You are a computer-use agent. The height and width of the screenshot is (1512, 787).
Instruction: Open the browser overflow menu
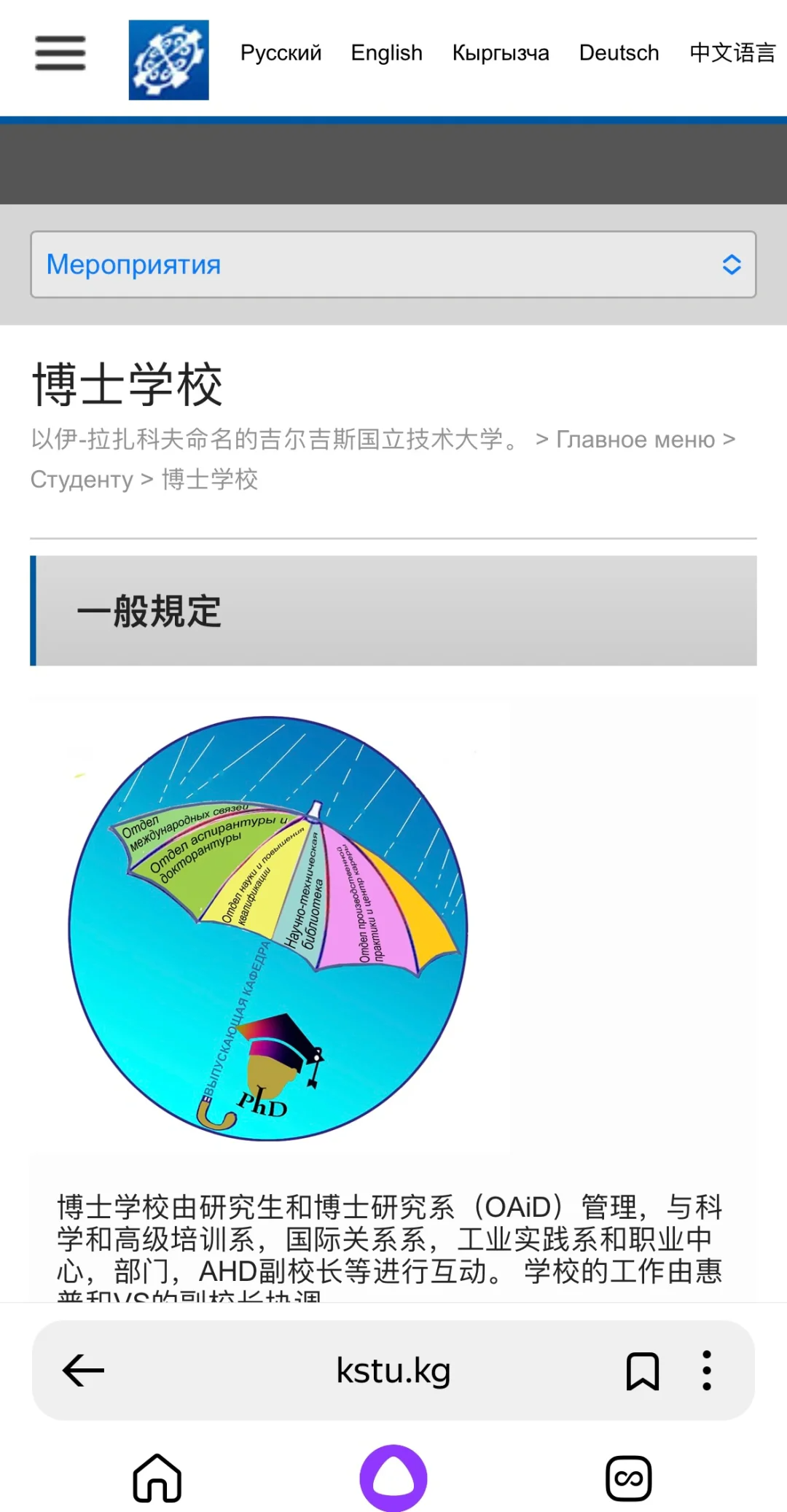coord(706,1371)
